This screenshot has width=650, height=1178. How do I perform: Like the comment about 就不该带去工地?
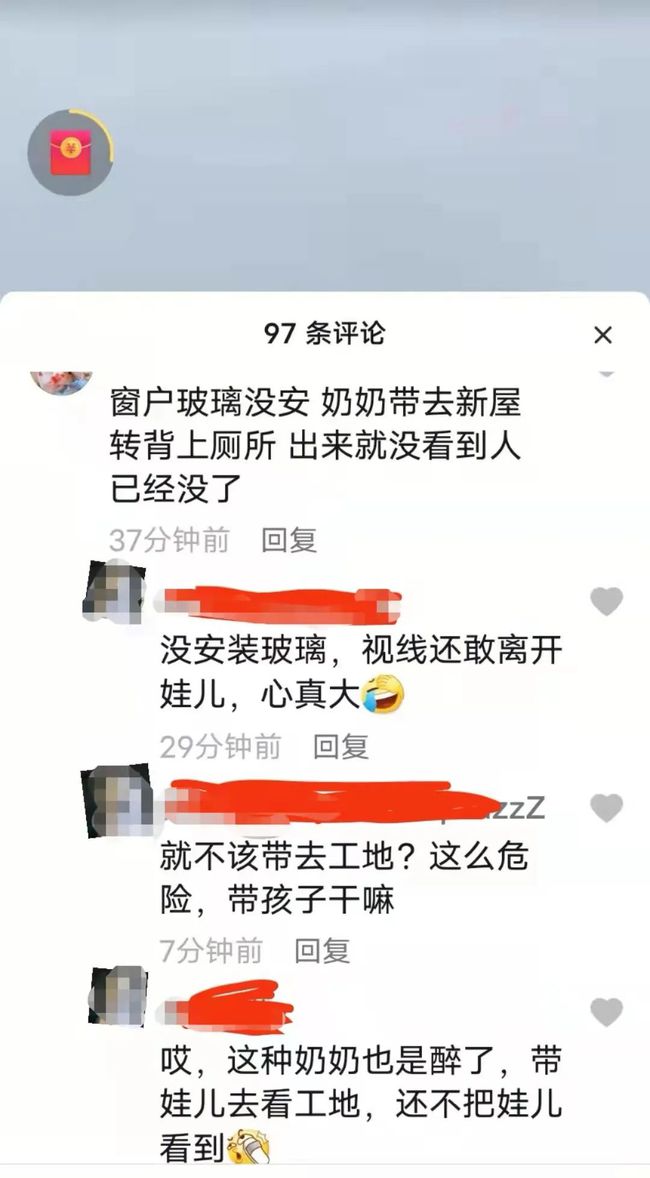pyautogui.click(x=606, y=807)
